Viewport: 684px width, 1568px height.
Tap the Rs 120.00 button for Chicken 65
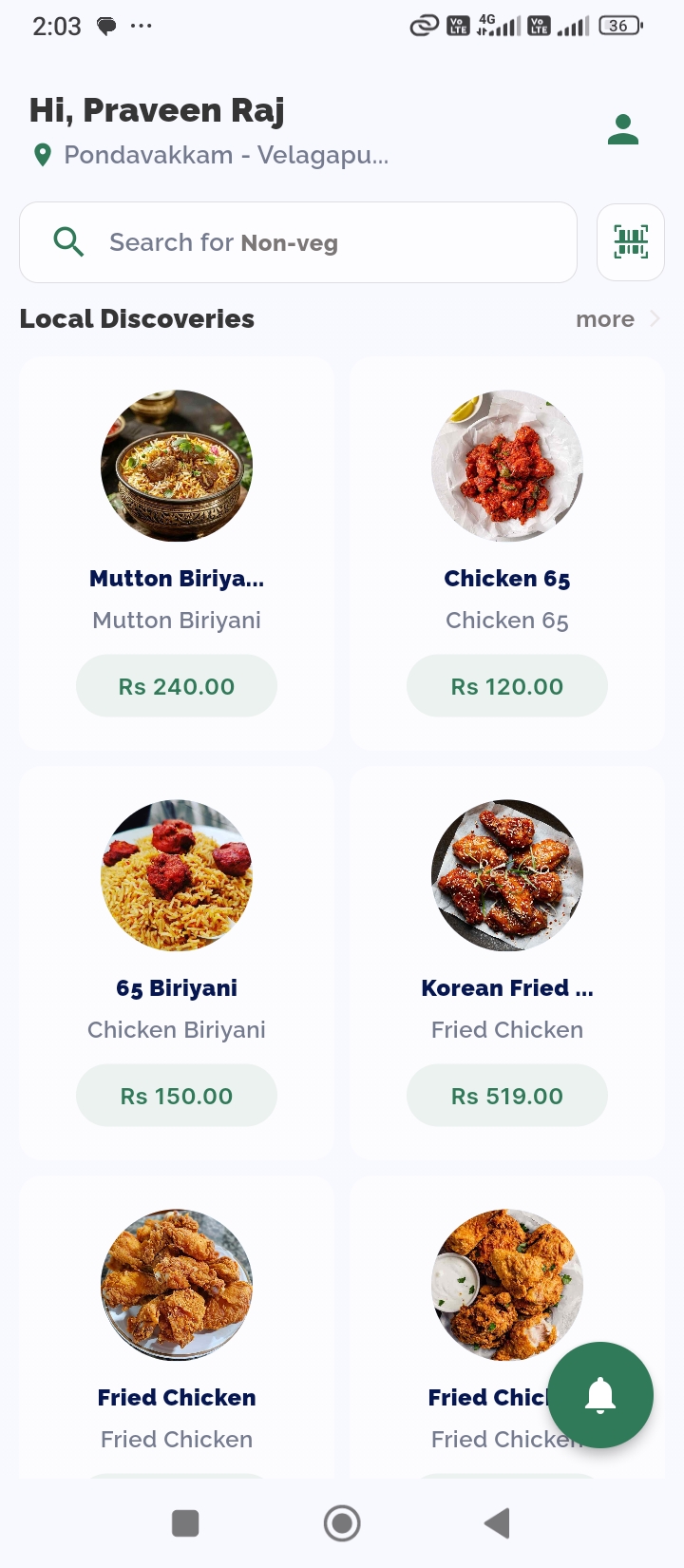[506, 686]
